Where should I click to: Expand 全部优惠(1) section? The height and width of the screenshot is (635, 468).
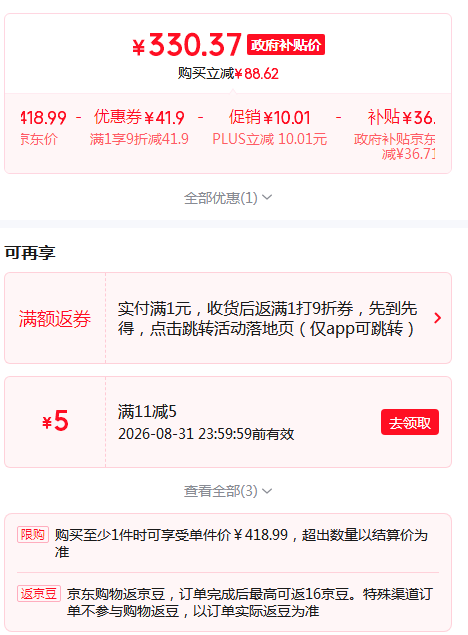228,198
